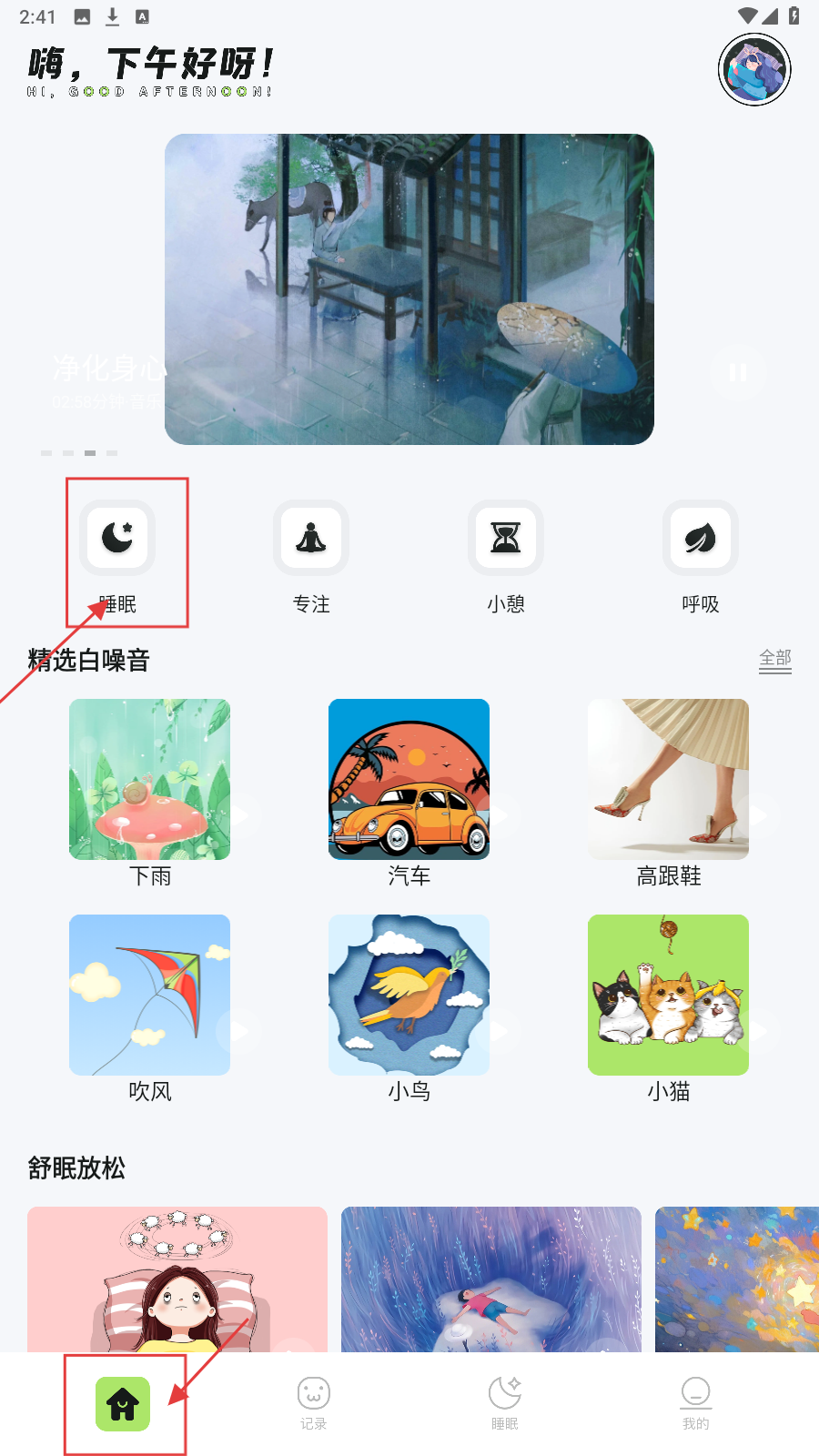Play the 小猫 cat sound
Viewport: 819px width, 1456px height.
tap(668, 995)
